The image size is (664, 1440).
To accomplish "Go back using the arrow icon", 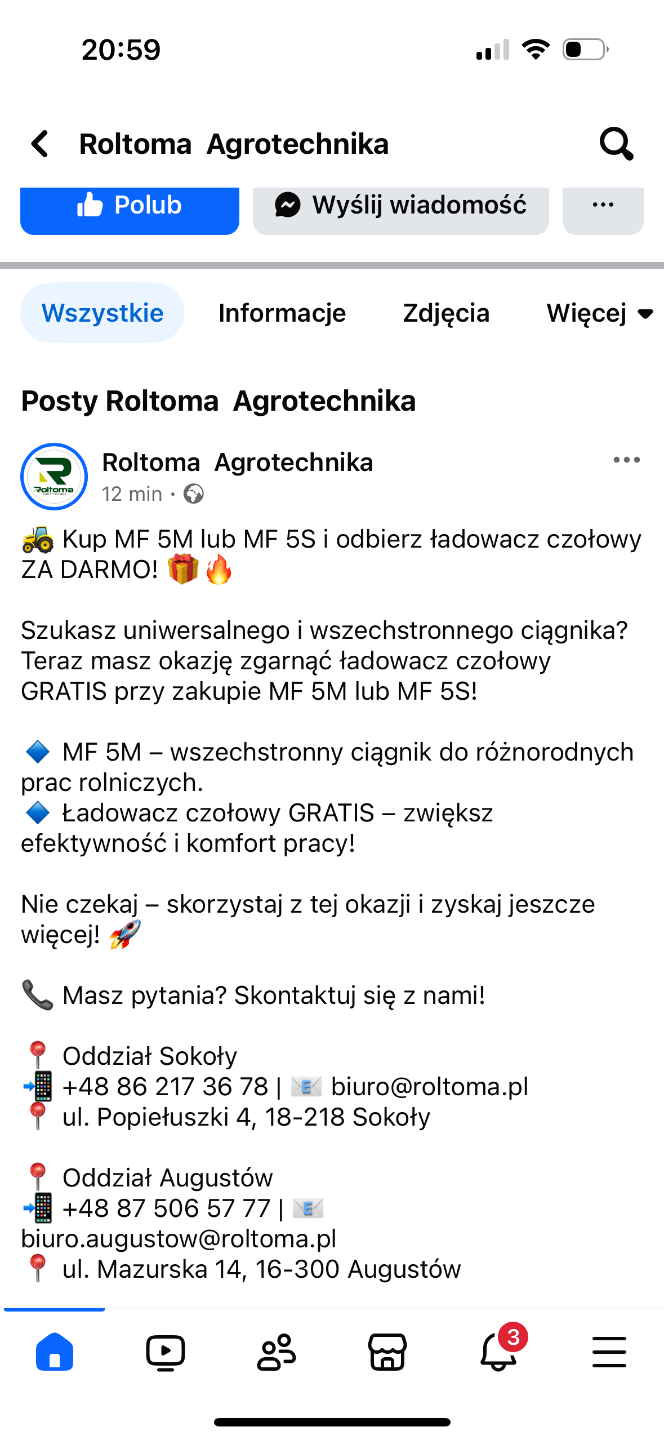I will tap(40, 144).
